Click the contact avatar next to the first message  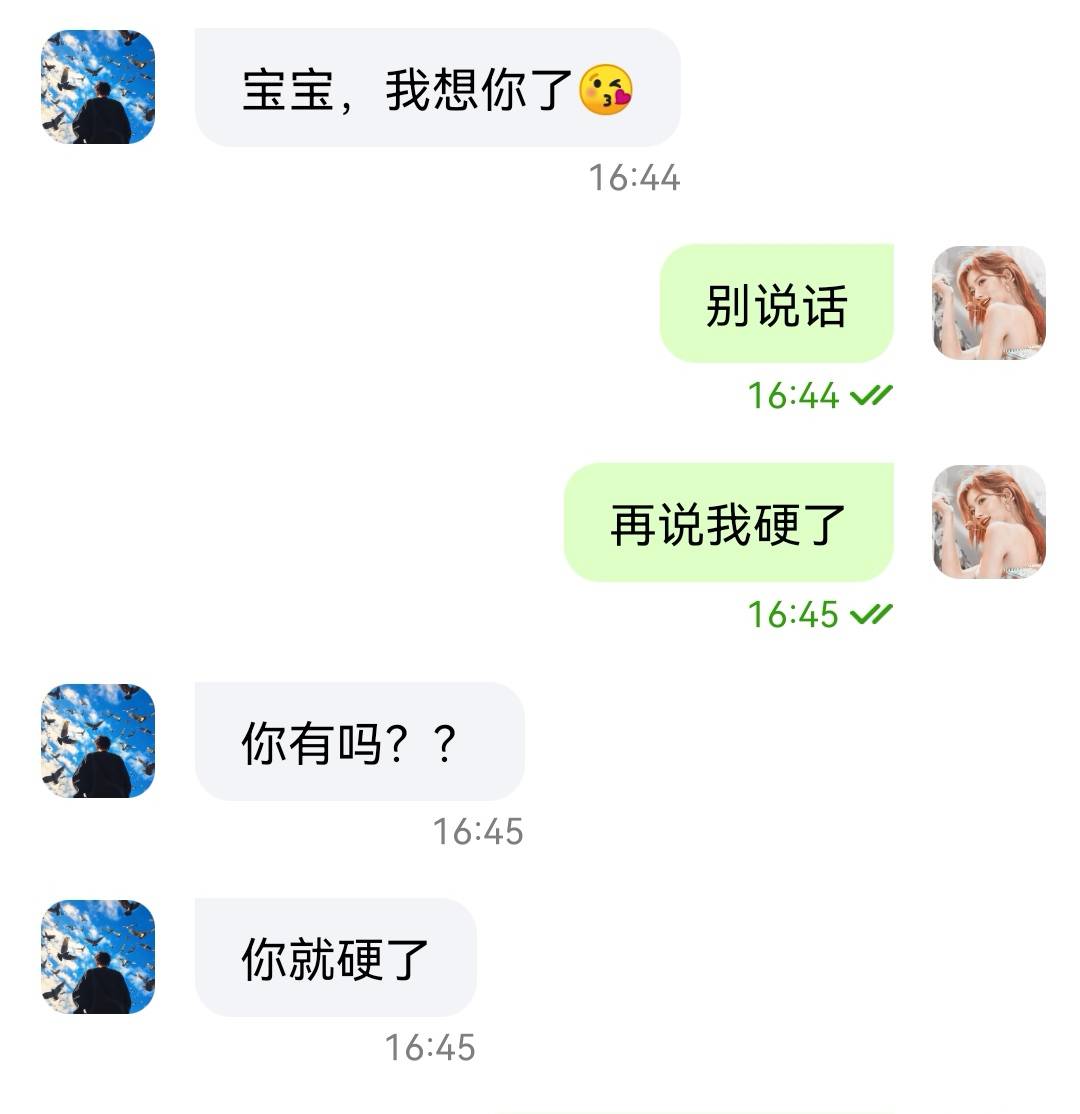[x=95, y=90]
